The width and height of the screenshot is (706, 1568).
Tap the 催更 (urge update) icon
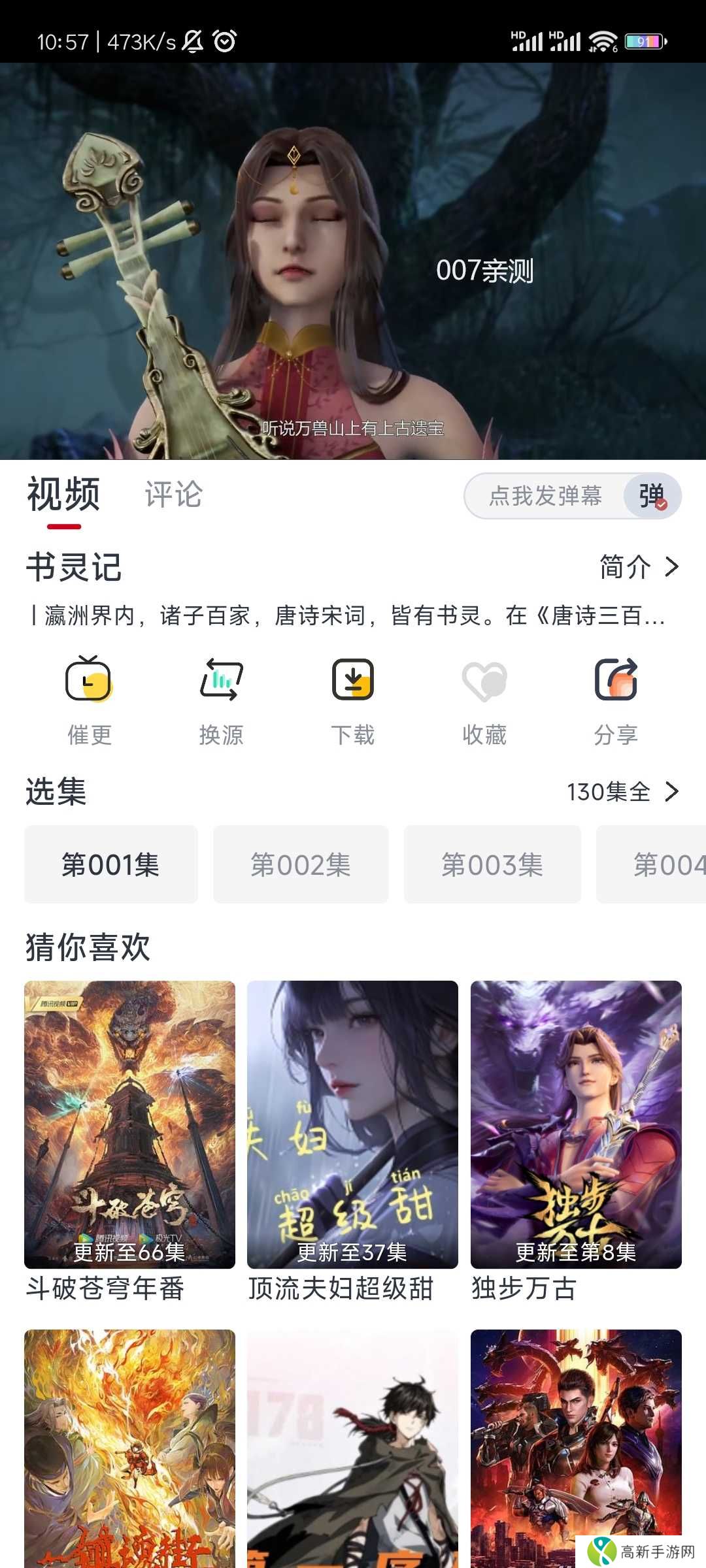89,681
